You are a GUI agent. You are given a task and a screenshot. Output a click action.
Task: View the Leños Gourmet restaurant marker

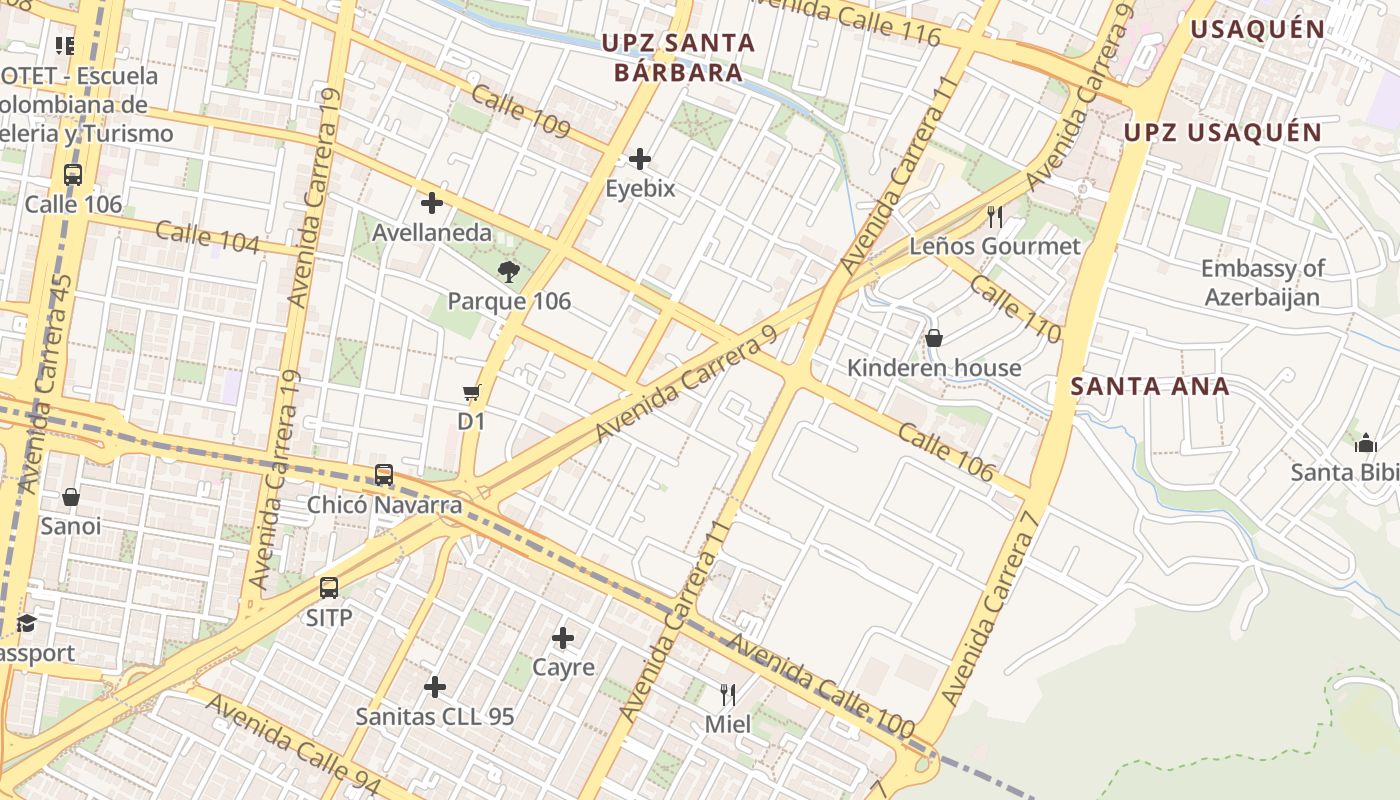[994, 216]
